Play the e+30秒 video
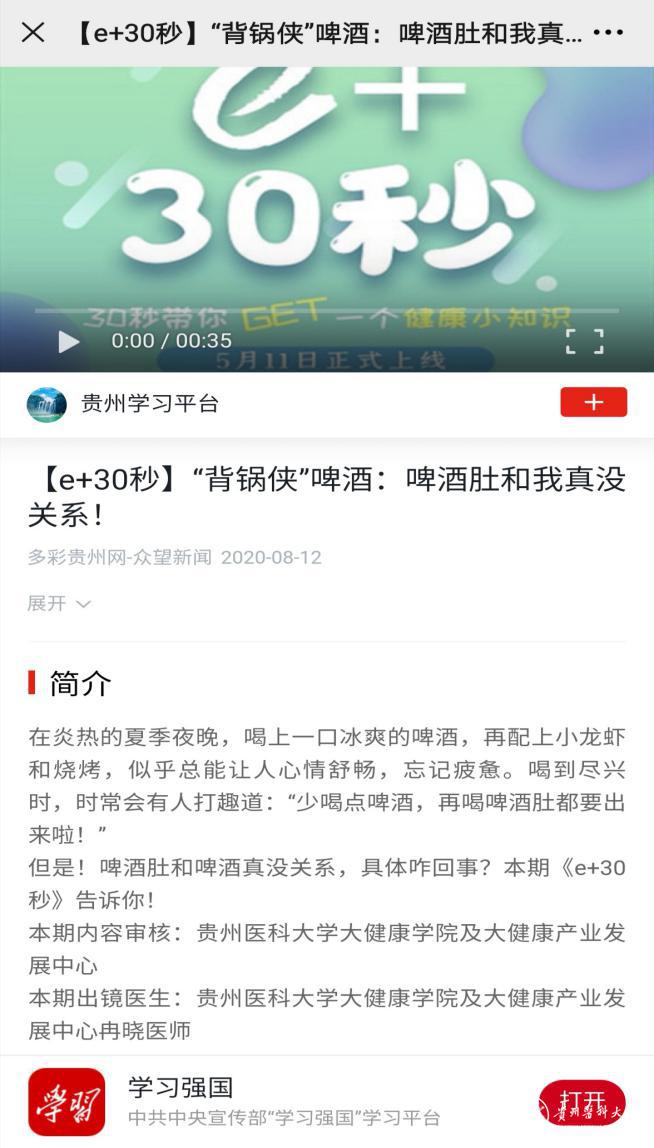Image resolution: width=654 pixels, height=1148 pixels. (68, 342)
